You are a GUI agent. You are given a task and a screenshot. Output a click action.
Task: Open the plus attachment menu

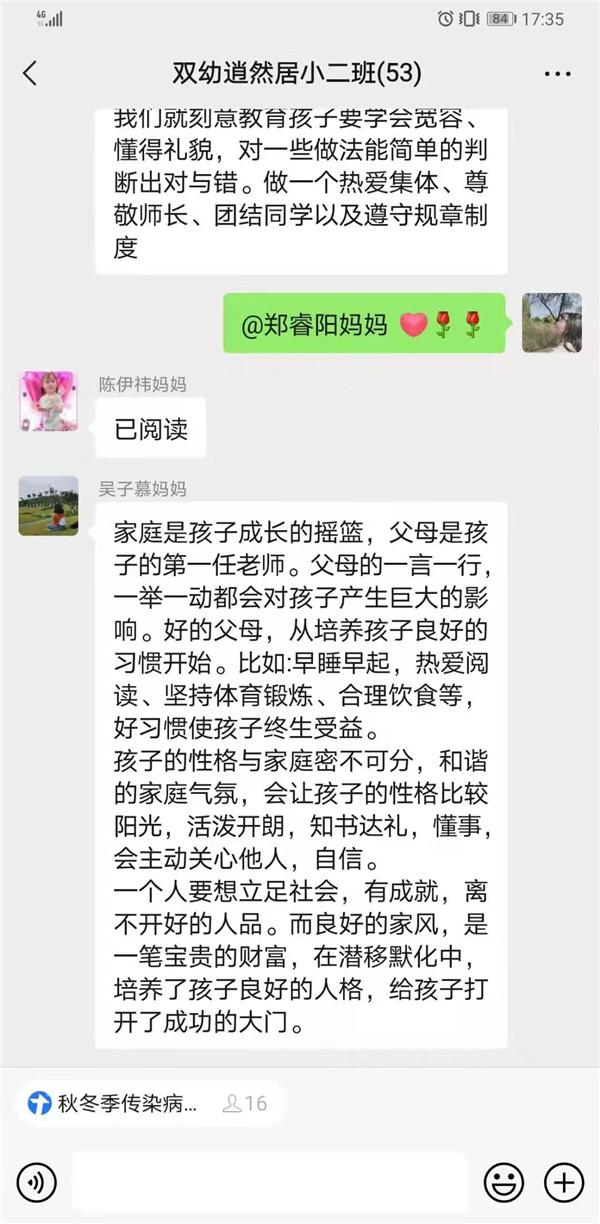[x=563, y=1183]
